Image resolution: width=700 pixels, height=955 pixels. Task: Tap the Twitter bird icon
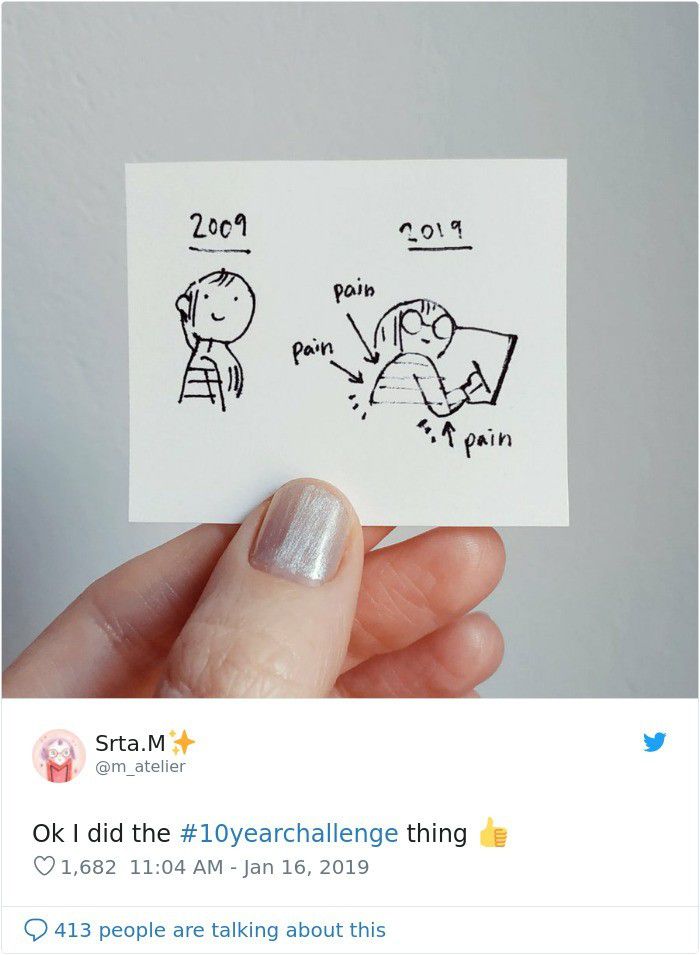point(654,742)
